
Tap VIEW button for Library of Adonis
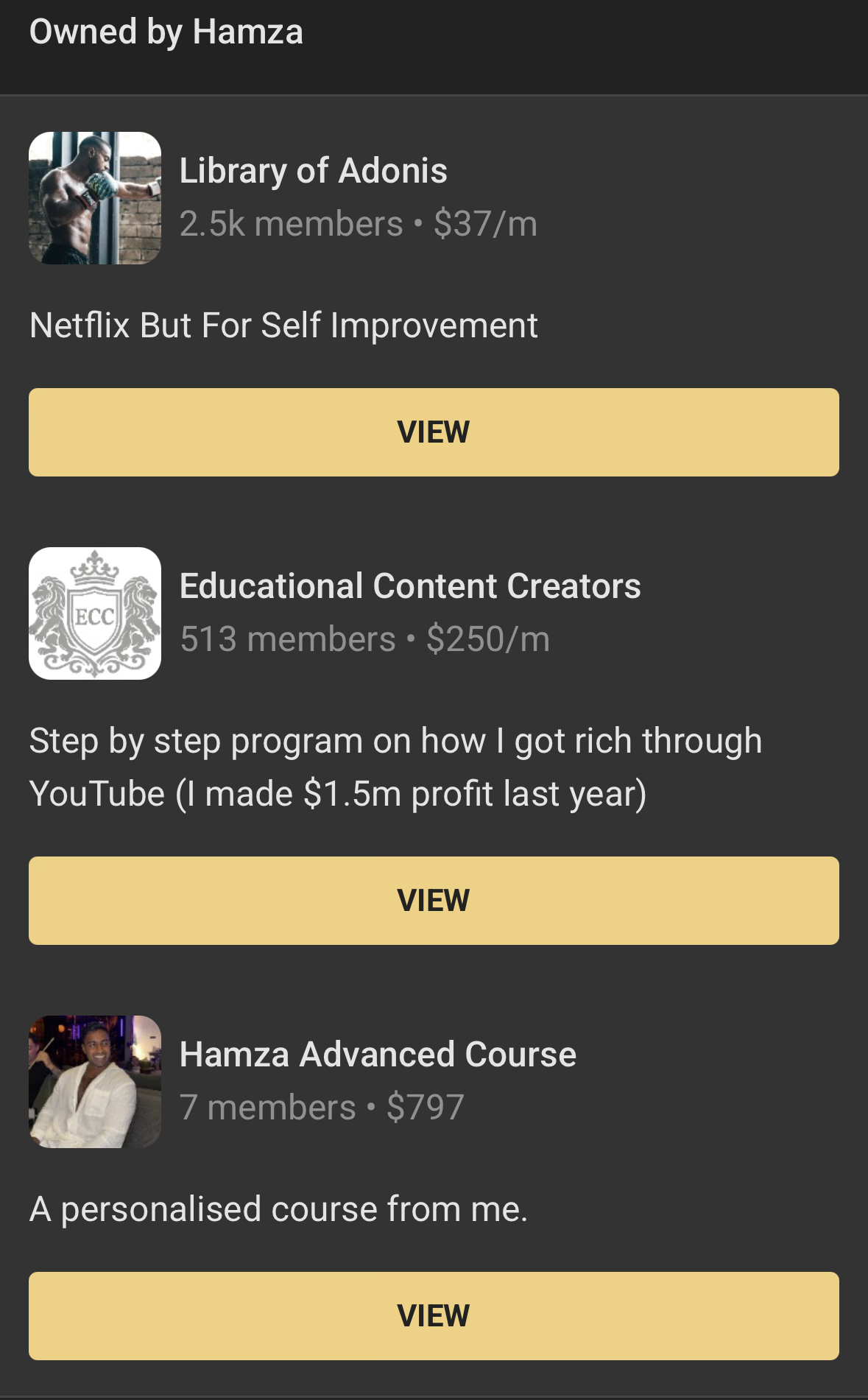pos(434,432)
